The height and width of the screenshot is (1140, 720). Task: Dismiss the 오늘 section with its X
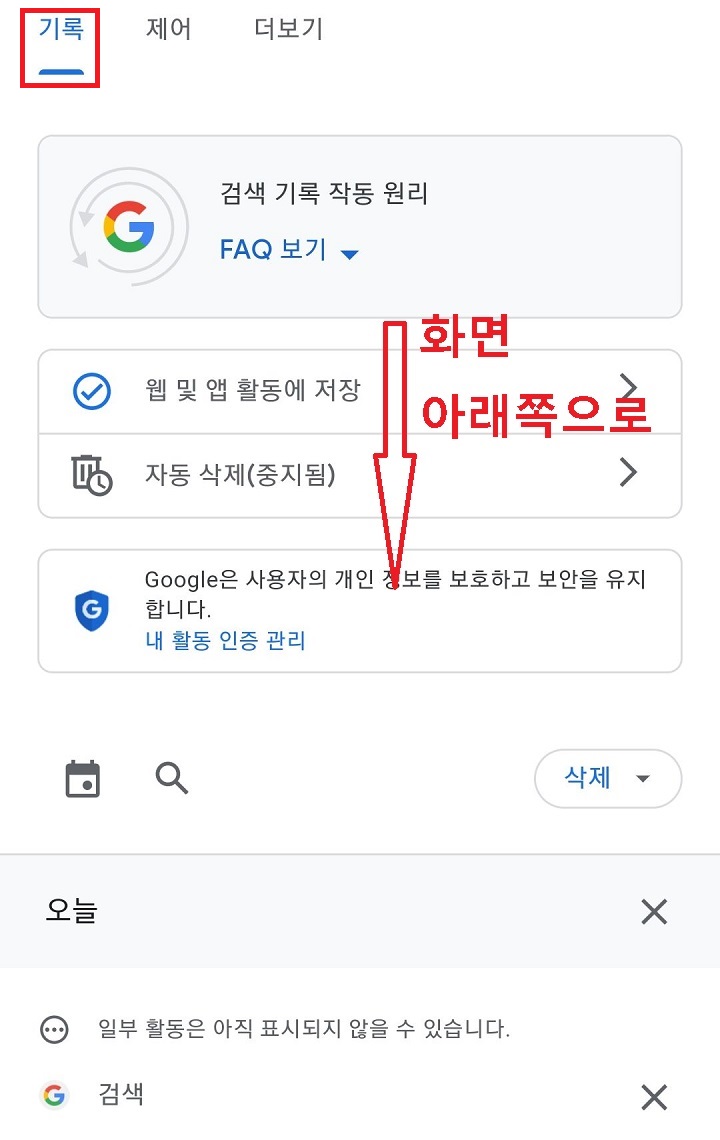pos(653,912)
